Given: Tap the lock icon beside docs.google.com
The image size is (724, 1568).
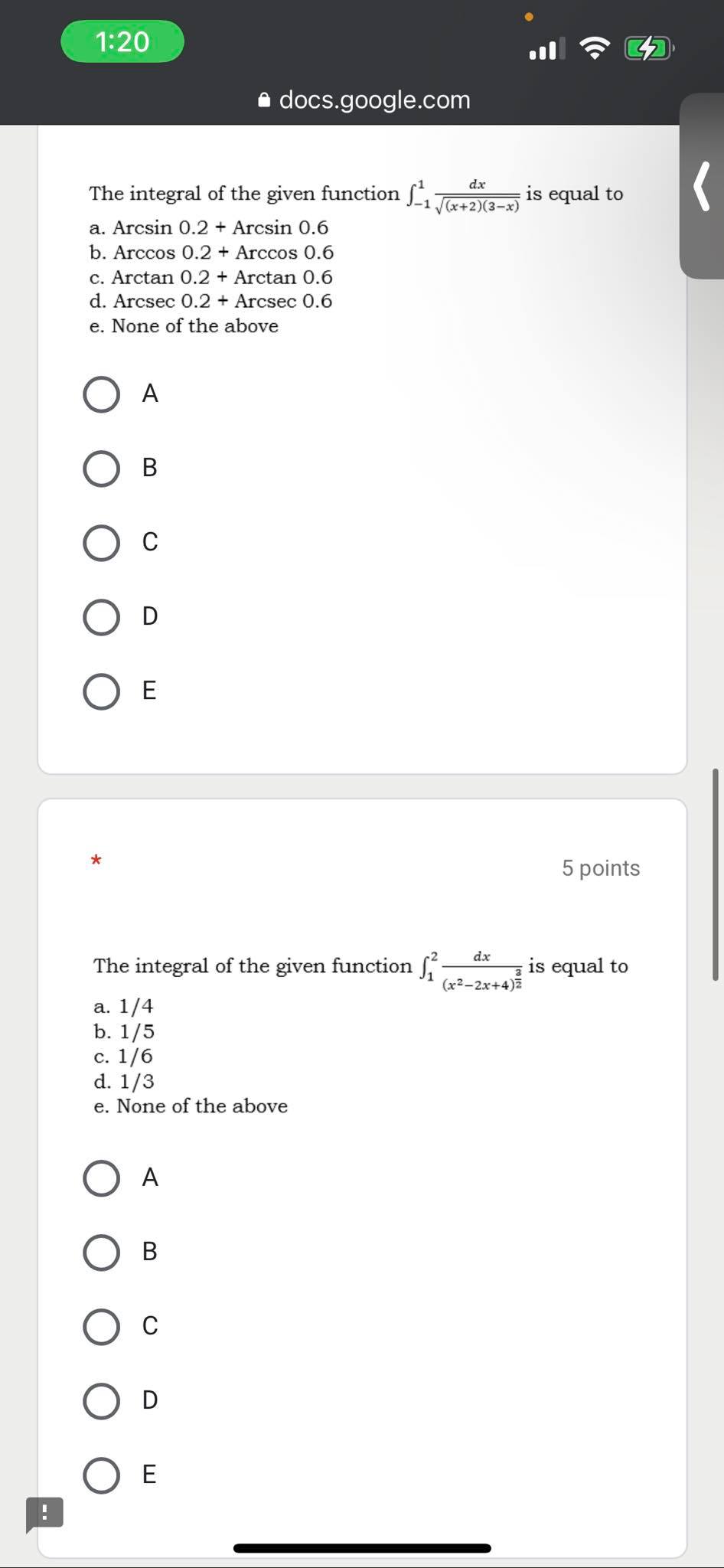Looking at the screenshot, I should pos(264,100).
